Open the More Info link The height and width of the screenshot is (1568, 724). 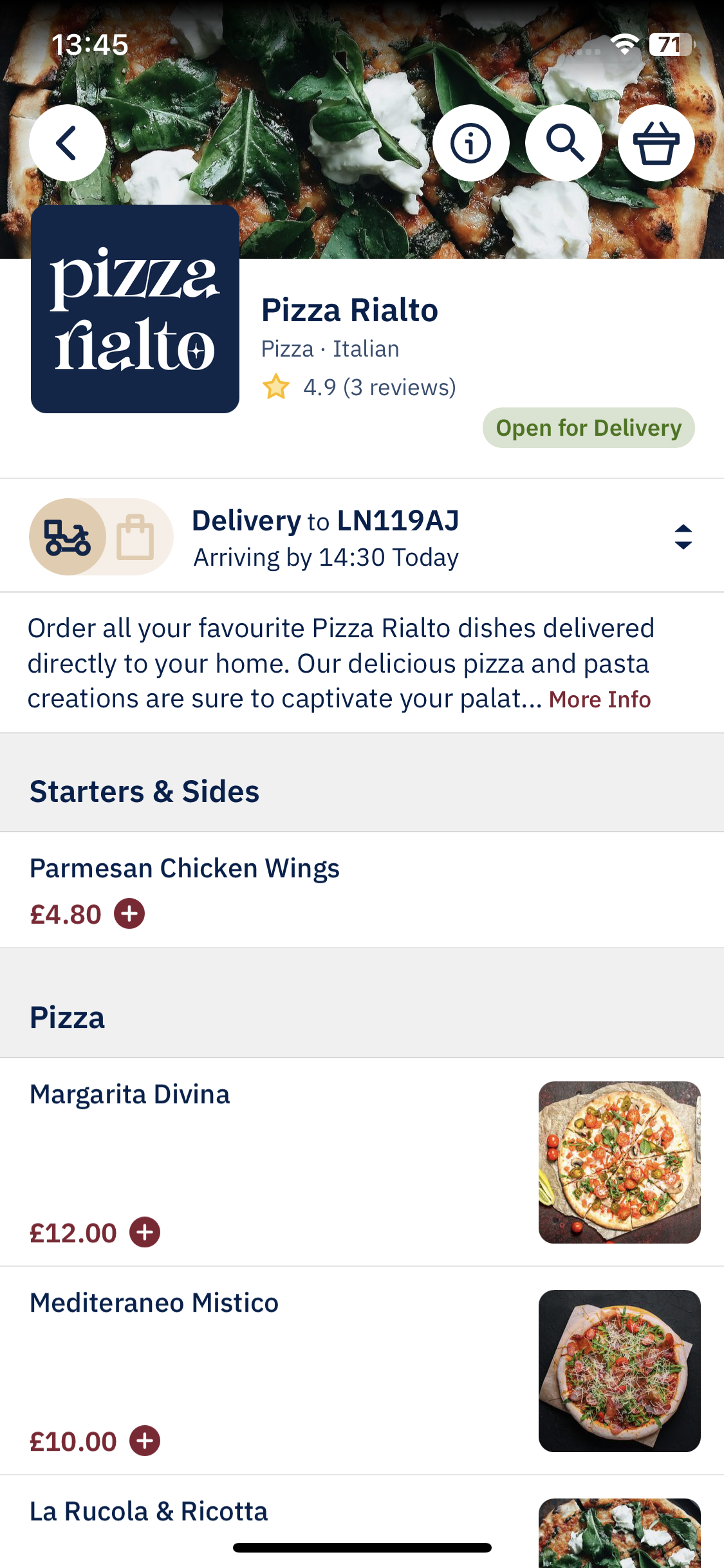click(600, 699)
